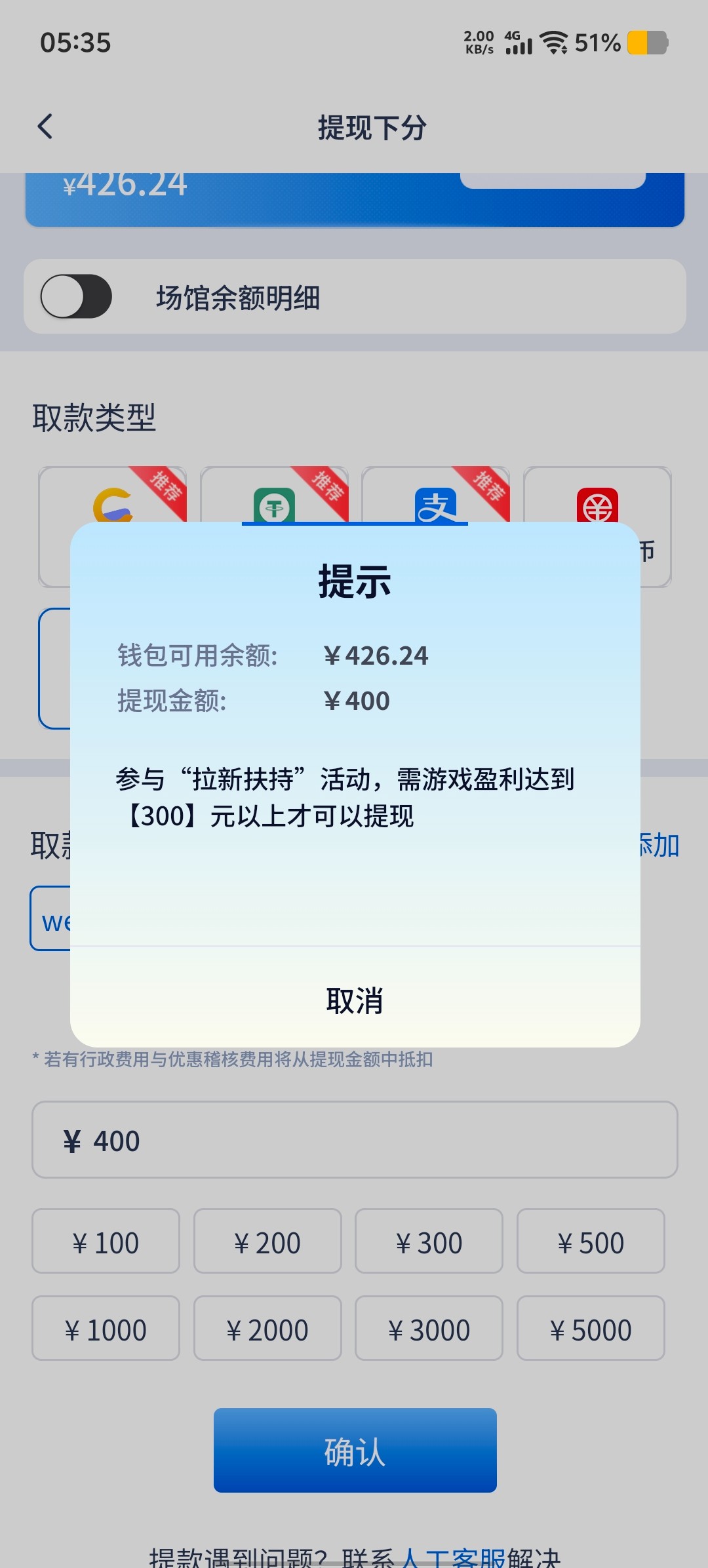Select the ¥100 quick amount
Screen dimensions: 708x1568
tap(106, 1242)
